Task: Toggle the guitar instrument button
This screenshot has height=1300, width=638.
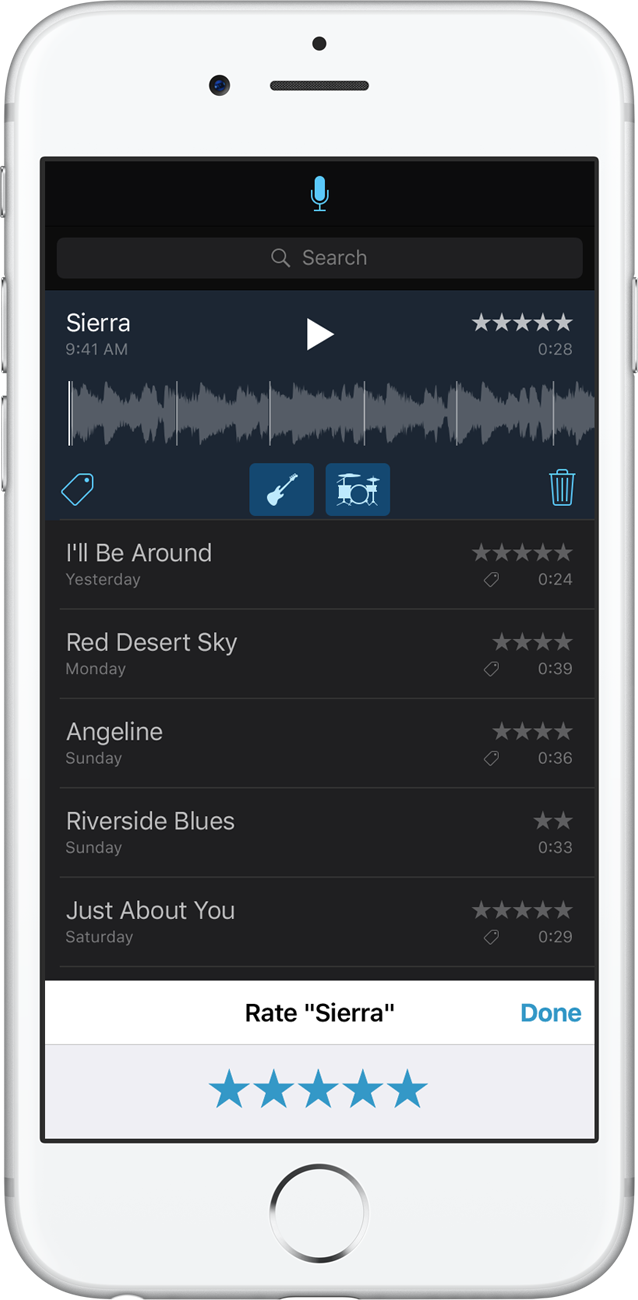Action: click(x=281, y=489)
